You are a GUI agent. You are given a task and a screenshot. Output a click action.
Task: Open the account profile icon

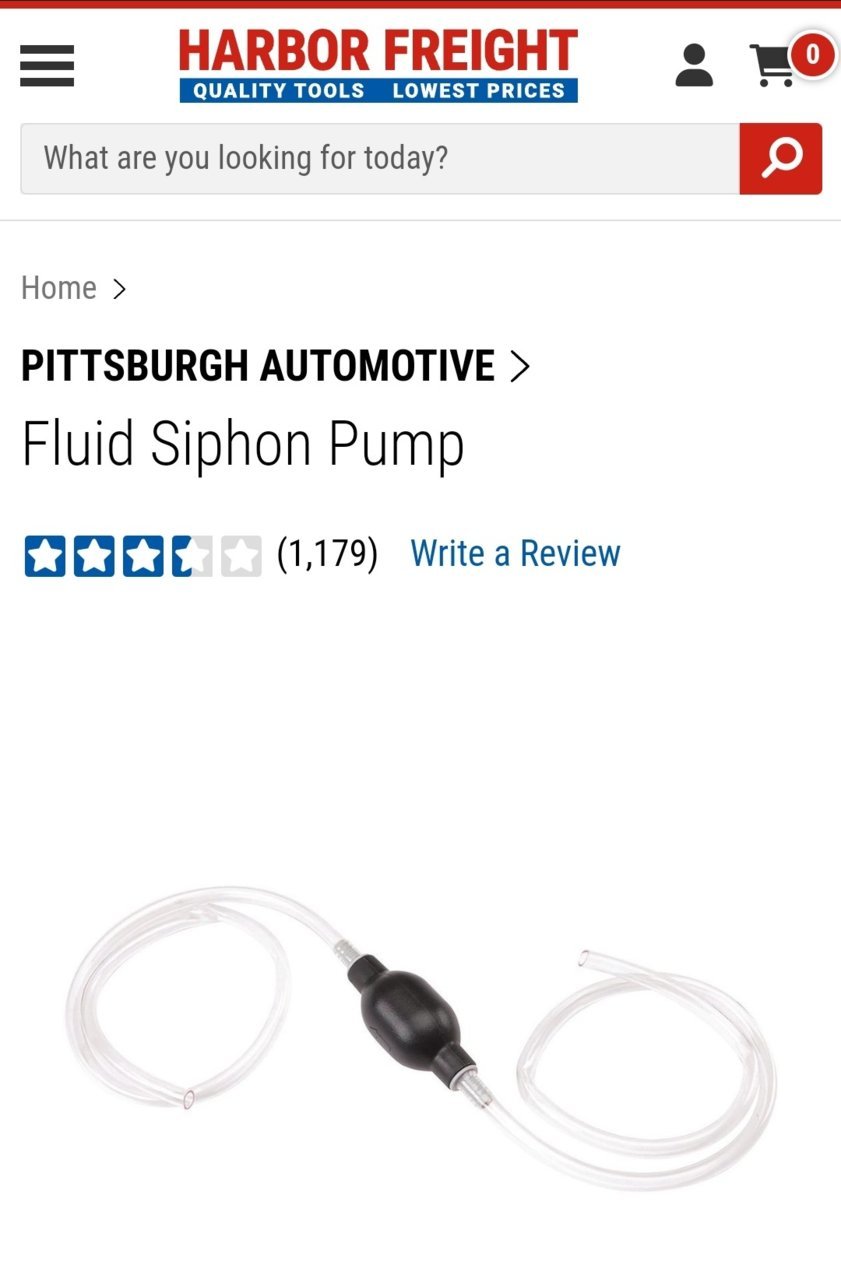pos(694,66)
